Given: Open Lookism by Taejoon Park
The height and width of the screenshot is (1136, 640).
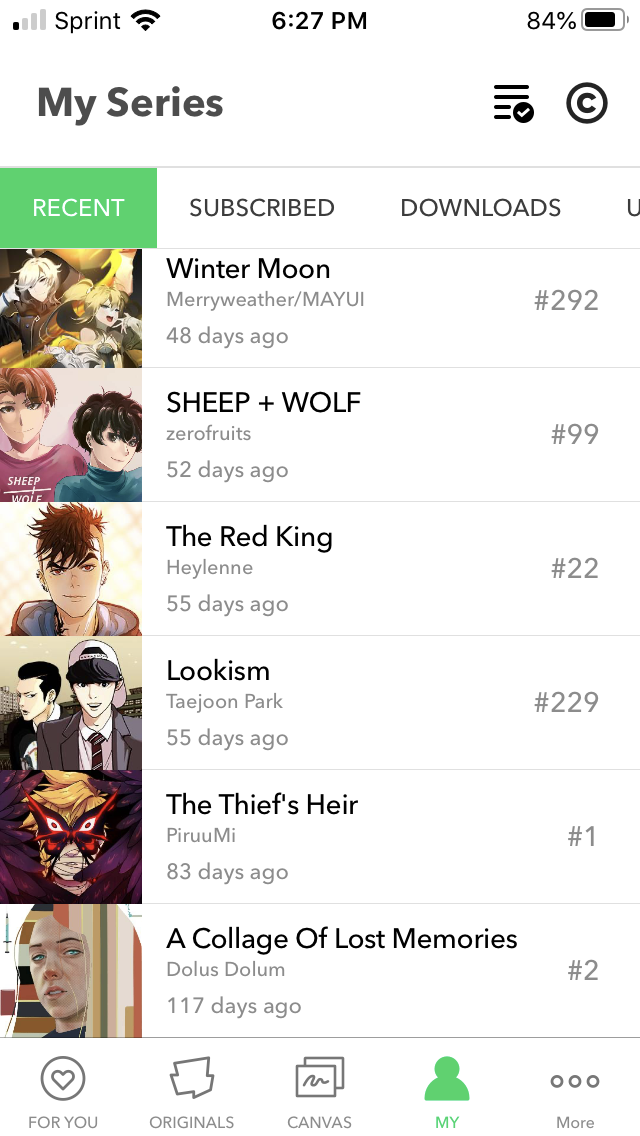Looking at the screenshot, I should [x=320, y=703].
